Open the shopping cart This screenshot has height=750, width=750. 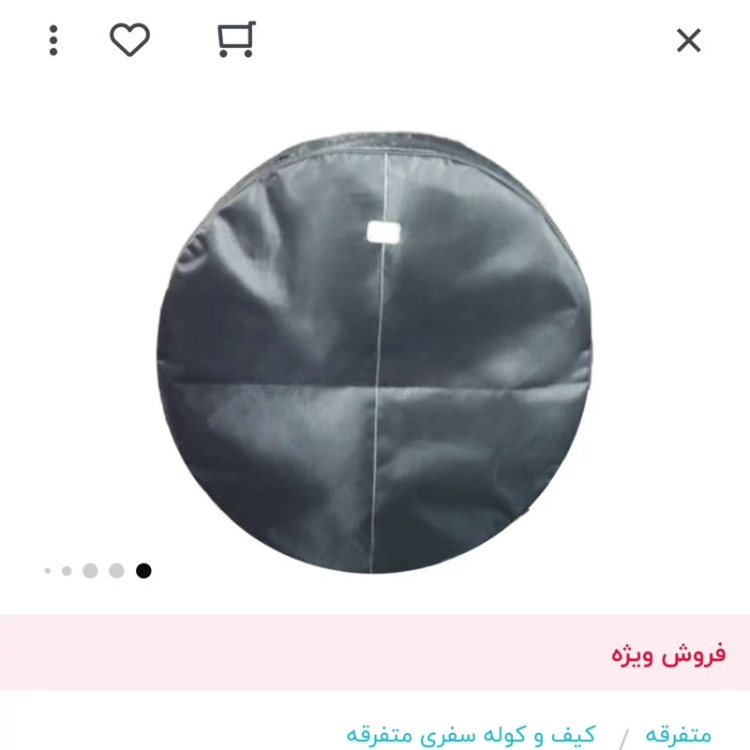click(236, 40)
